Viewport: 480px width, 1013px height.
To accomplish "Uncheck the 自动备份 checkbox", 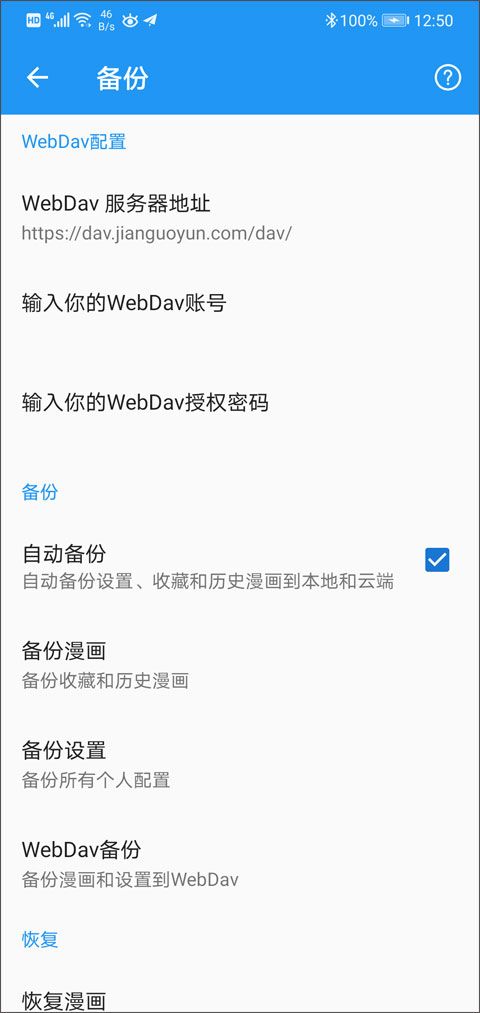I will click(x=437, y=559).
